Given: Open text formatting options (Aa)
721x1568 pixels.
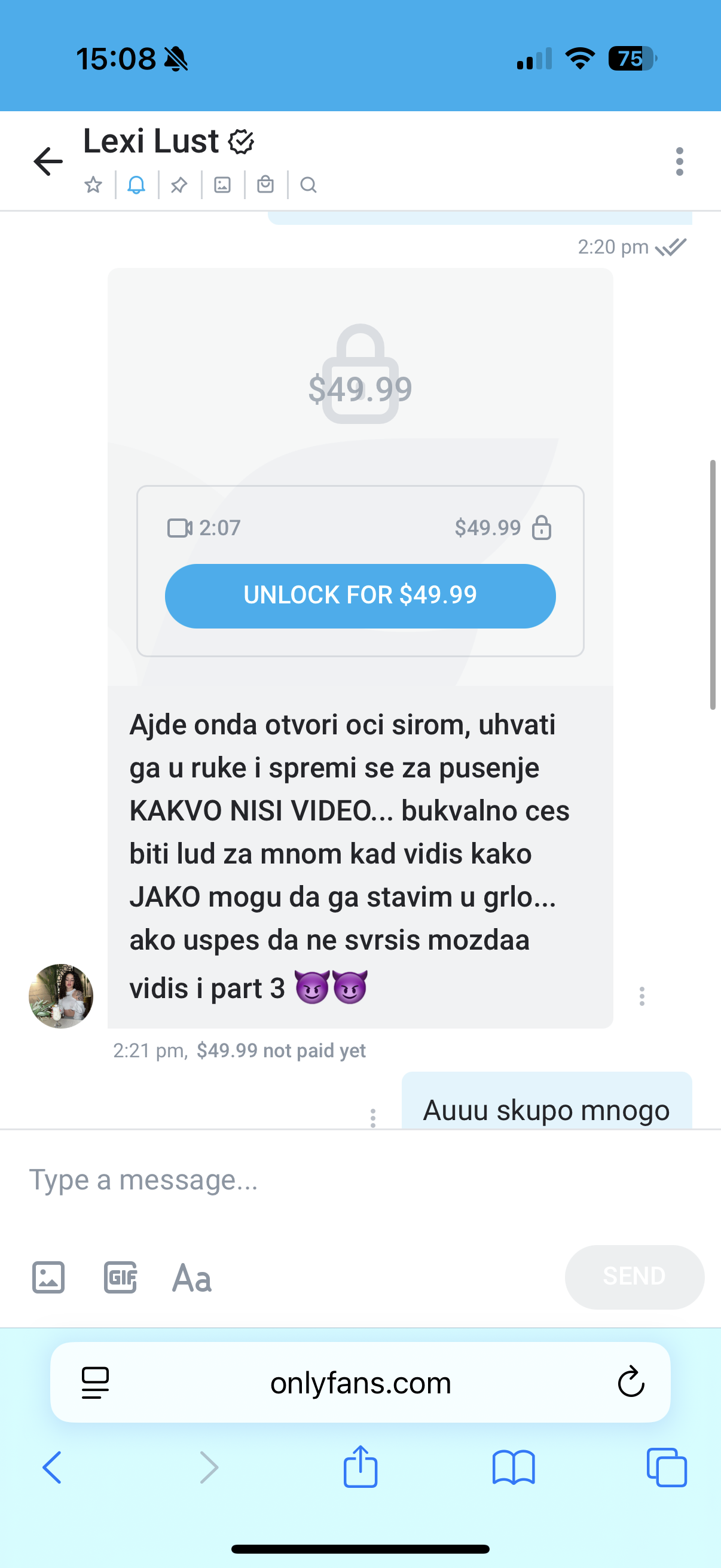Looking at the screenshot, I should point(192,1277).
